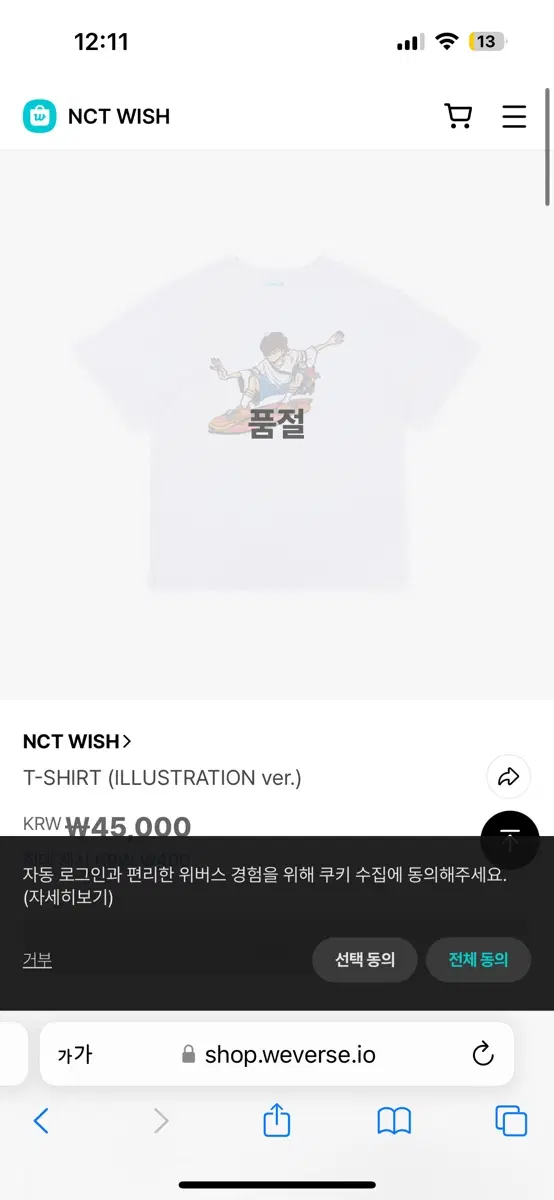Open the Safari share sheet
554x1200 pixels.
(x=277, y=1120)
